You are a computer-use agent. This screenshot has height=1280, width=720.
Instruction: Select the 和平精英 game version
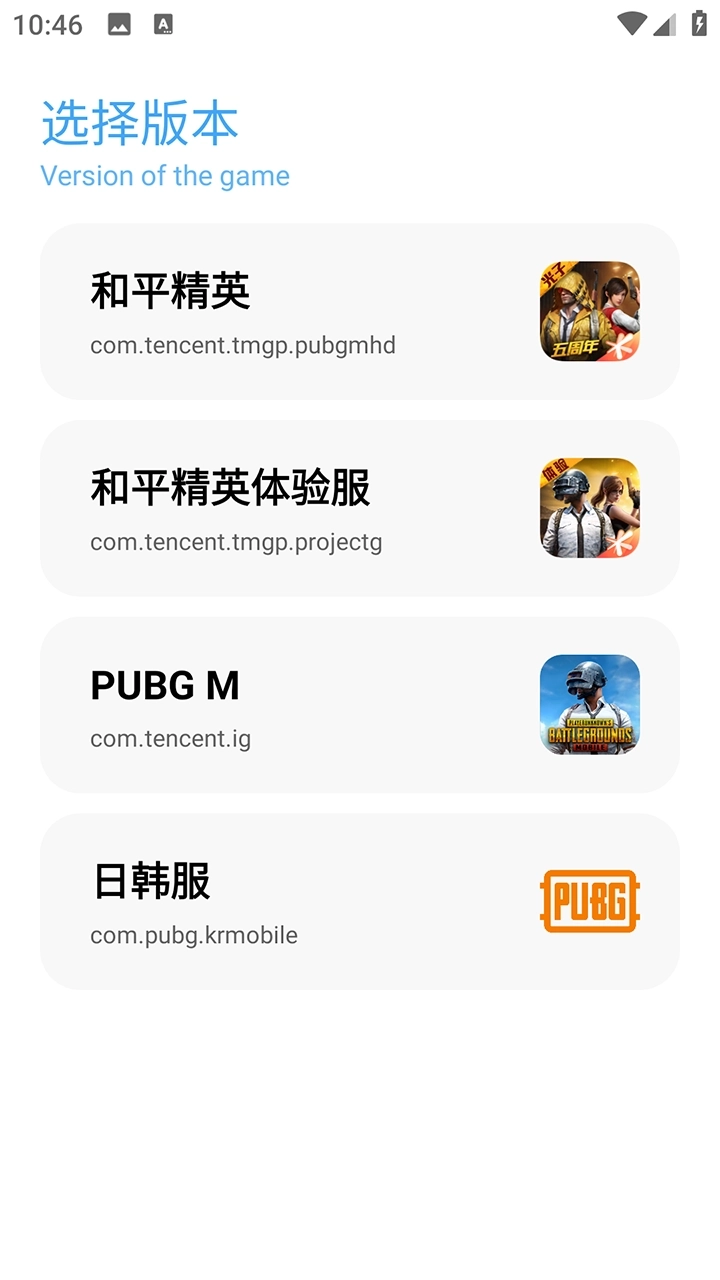(360, 311)
